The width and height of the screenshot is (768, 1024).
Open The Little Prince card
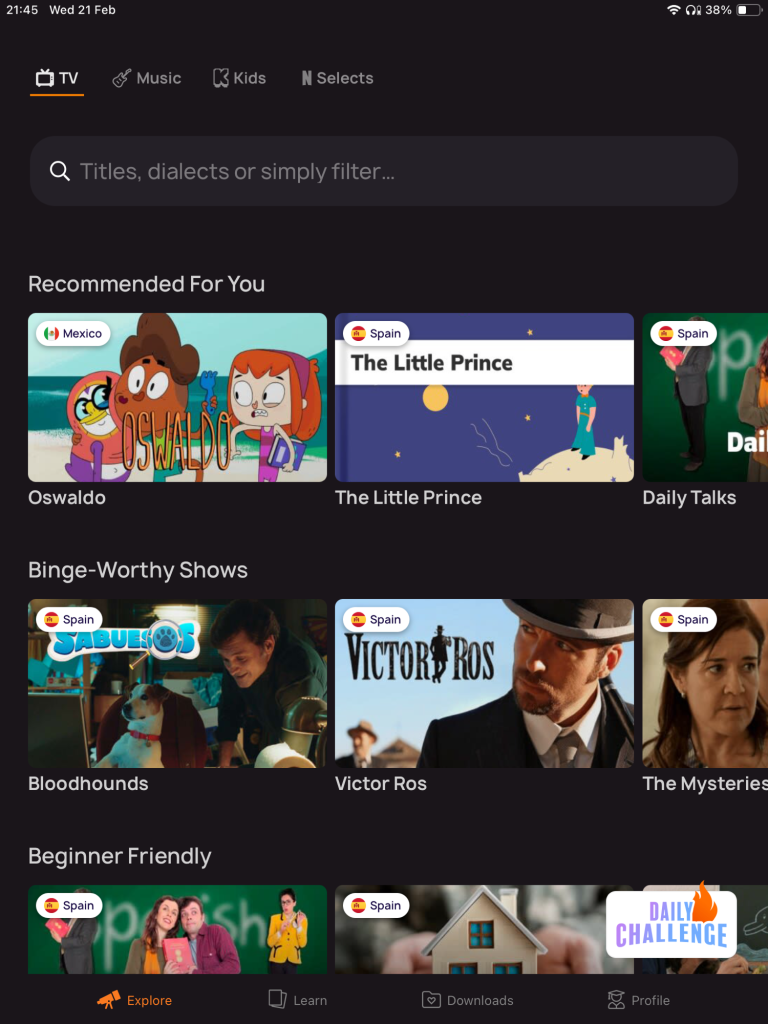click(x=484, y=398)
